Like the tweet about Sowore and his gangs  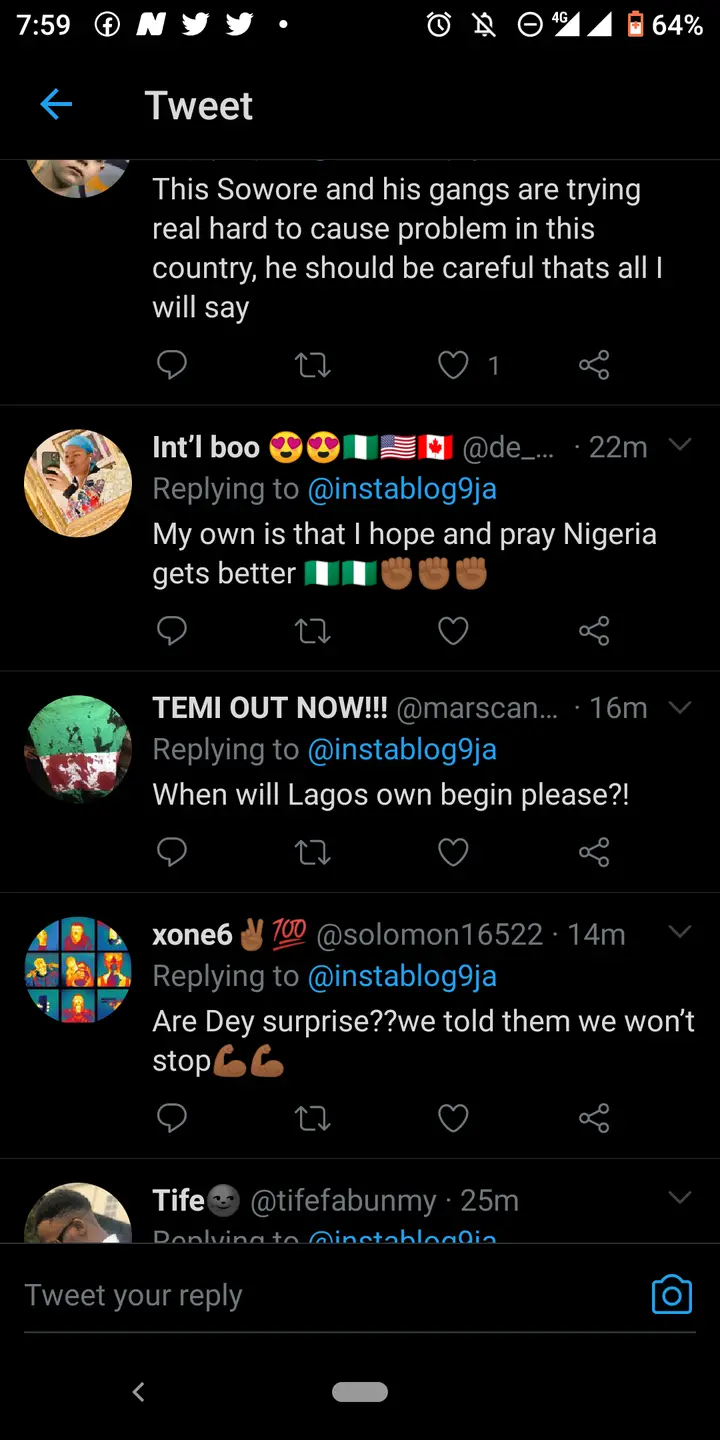point(454,366)
